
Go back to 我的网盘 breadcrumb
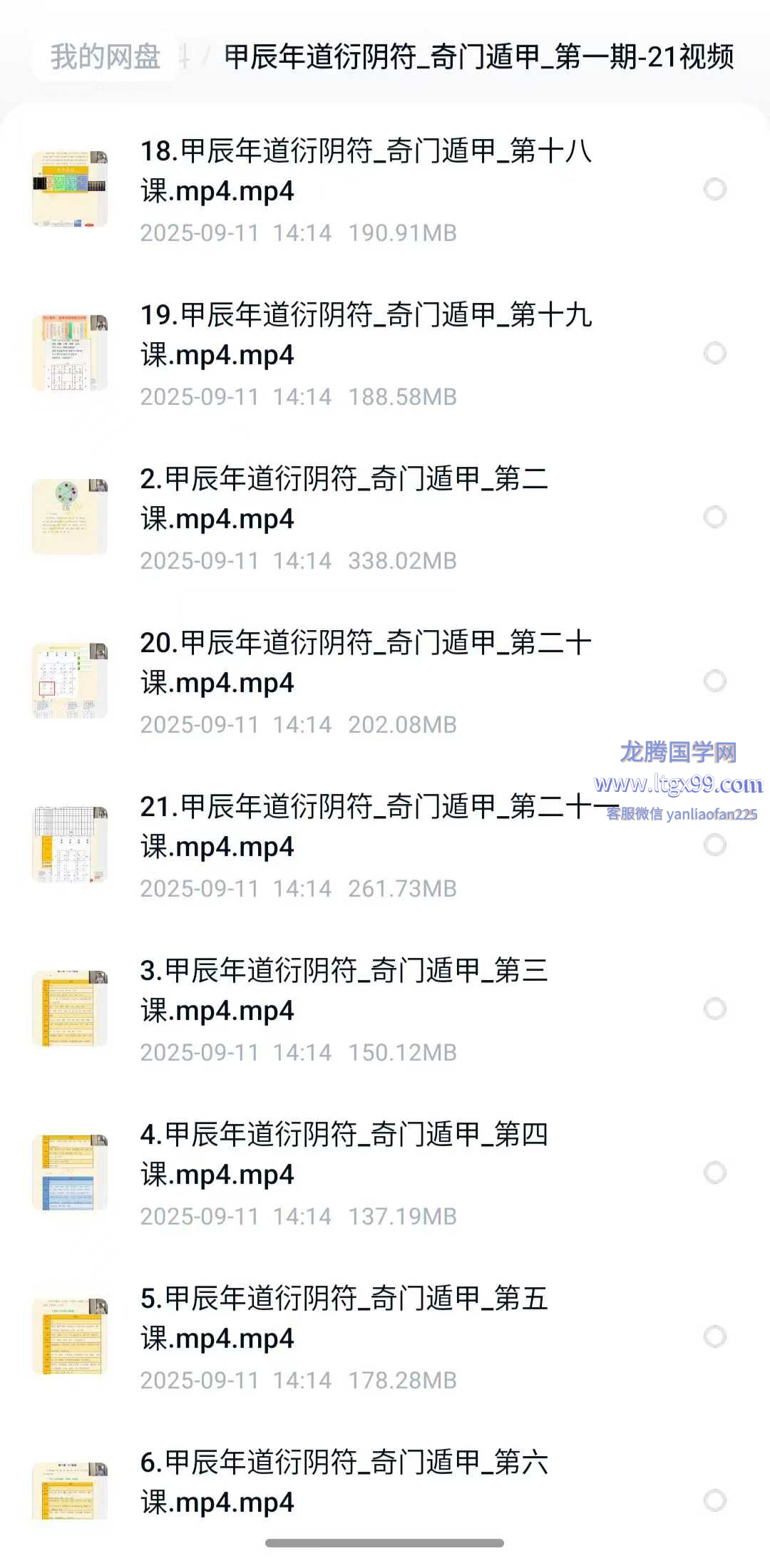(106, 57)
